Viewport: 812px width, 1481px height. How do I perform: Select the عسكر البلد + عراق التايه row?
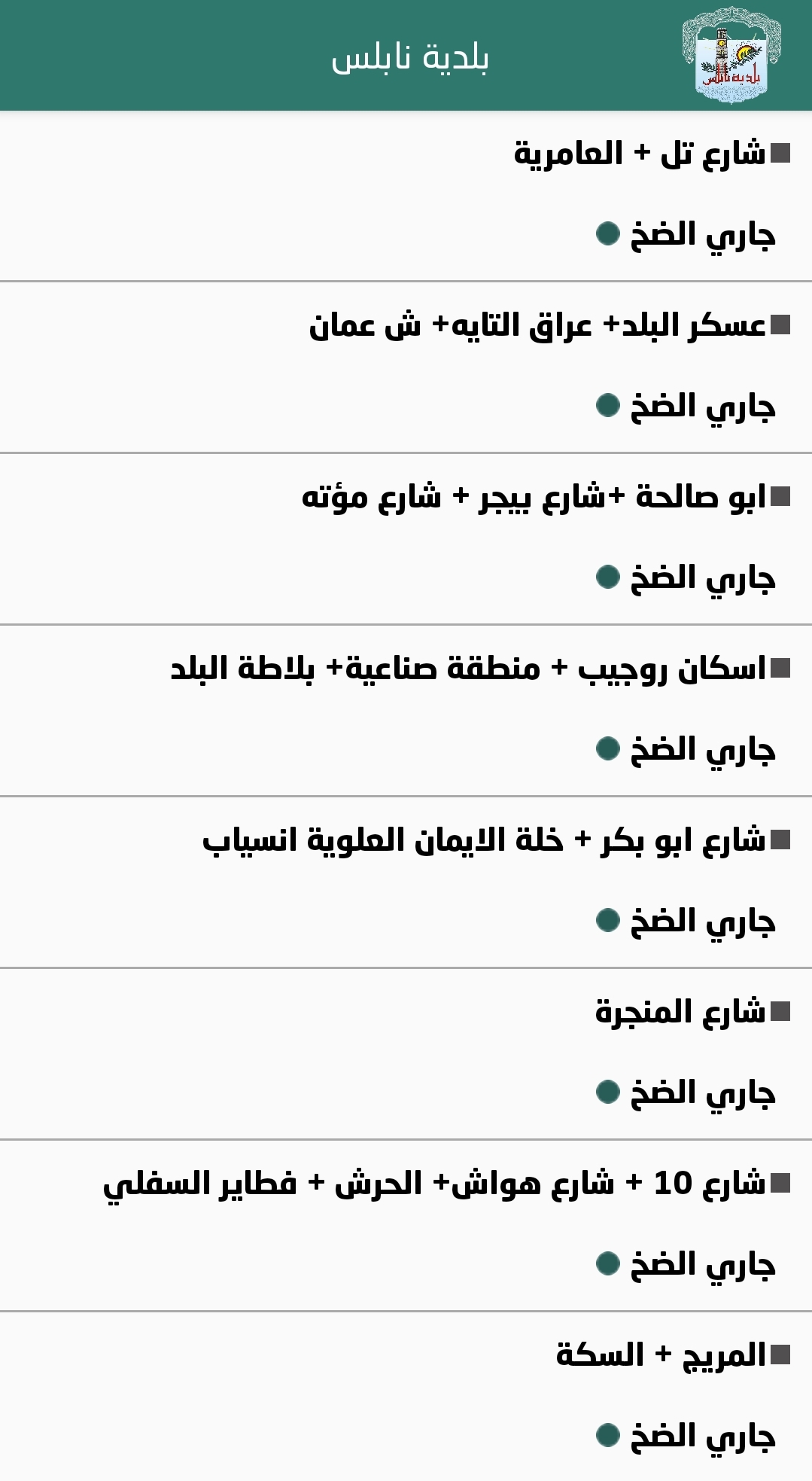pos(537,326)
